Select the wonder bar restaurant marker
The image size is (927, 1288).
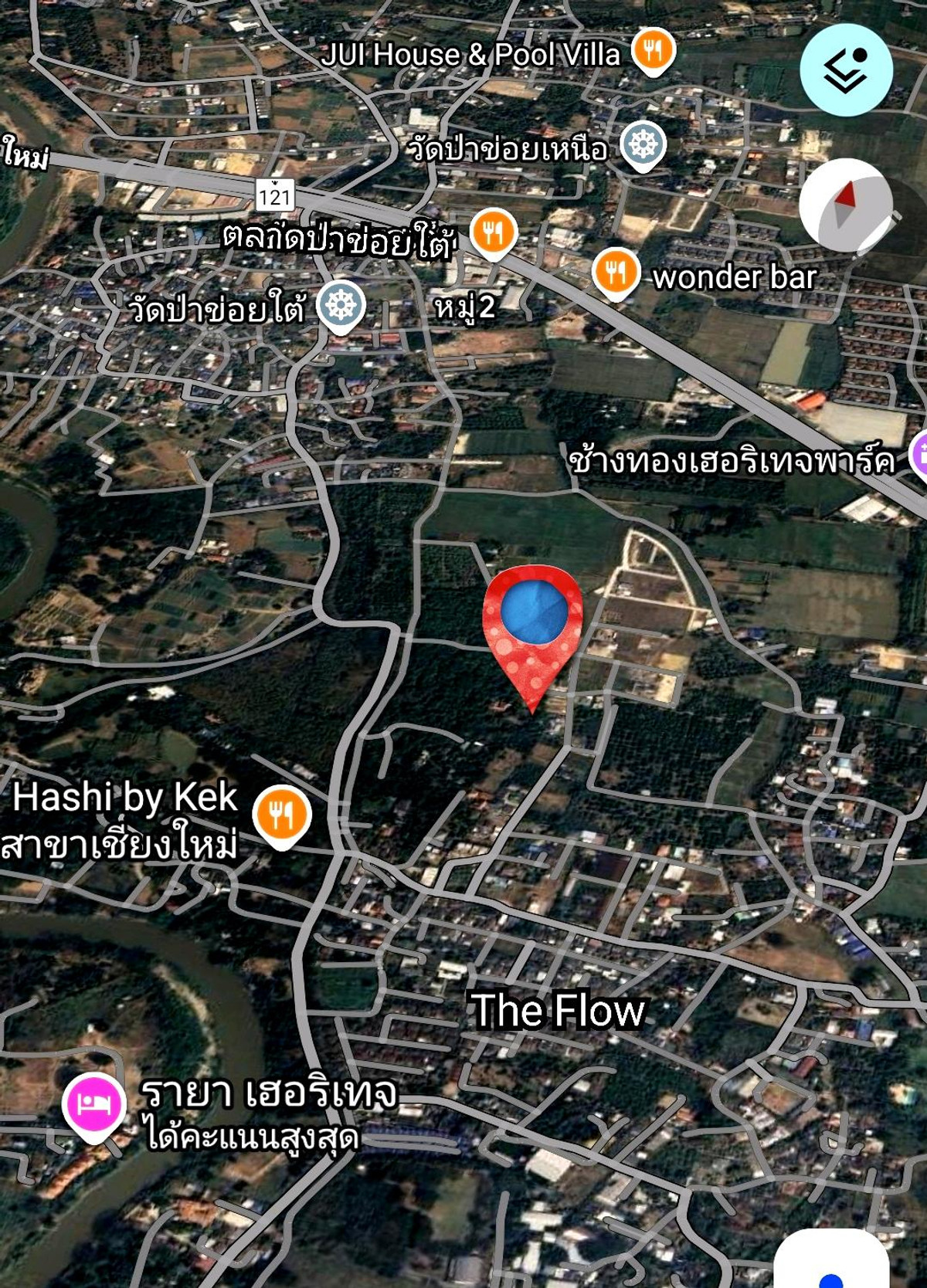click(x=616, y=273)
